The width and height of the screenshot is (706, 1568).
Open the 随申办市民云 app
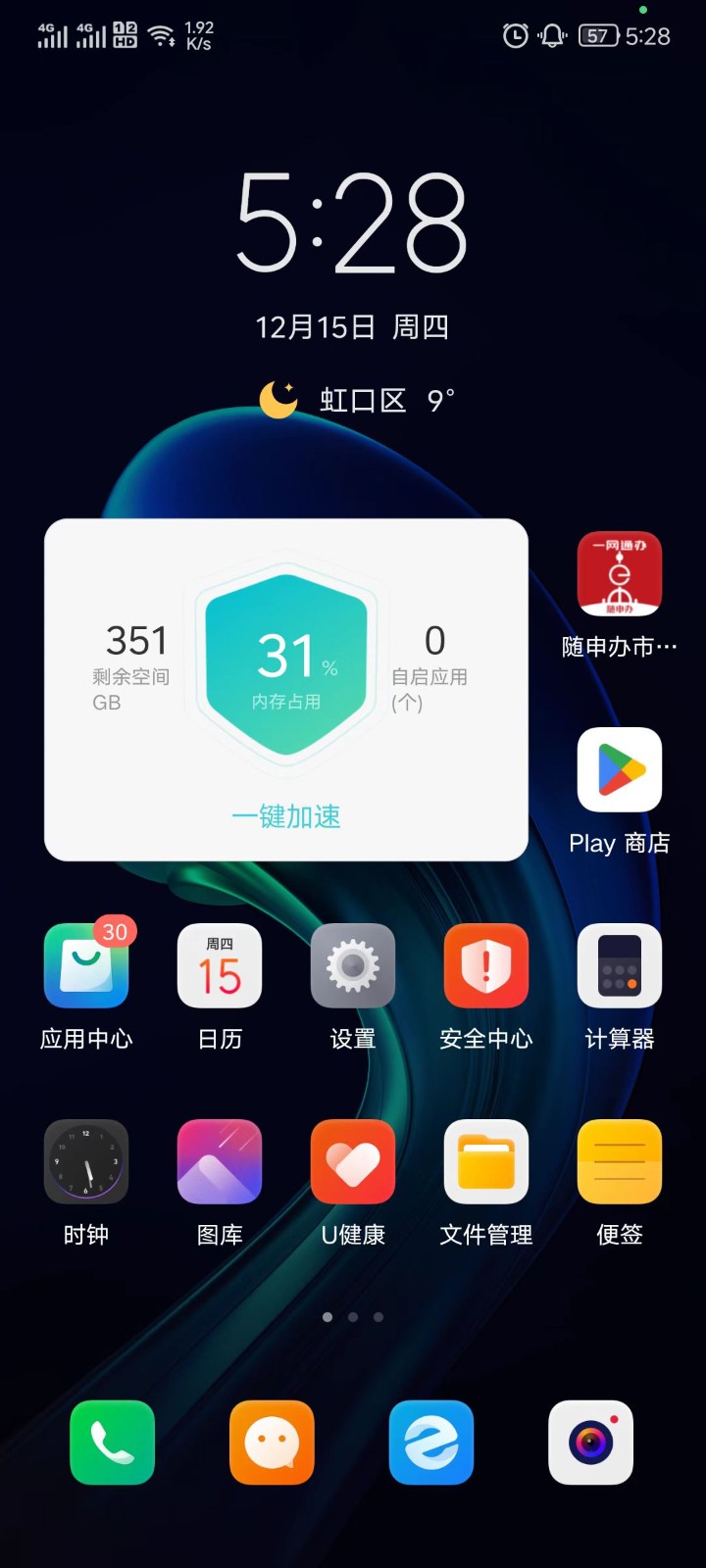(619, 574)
